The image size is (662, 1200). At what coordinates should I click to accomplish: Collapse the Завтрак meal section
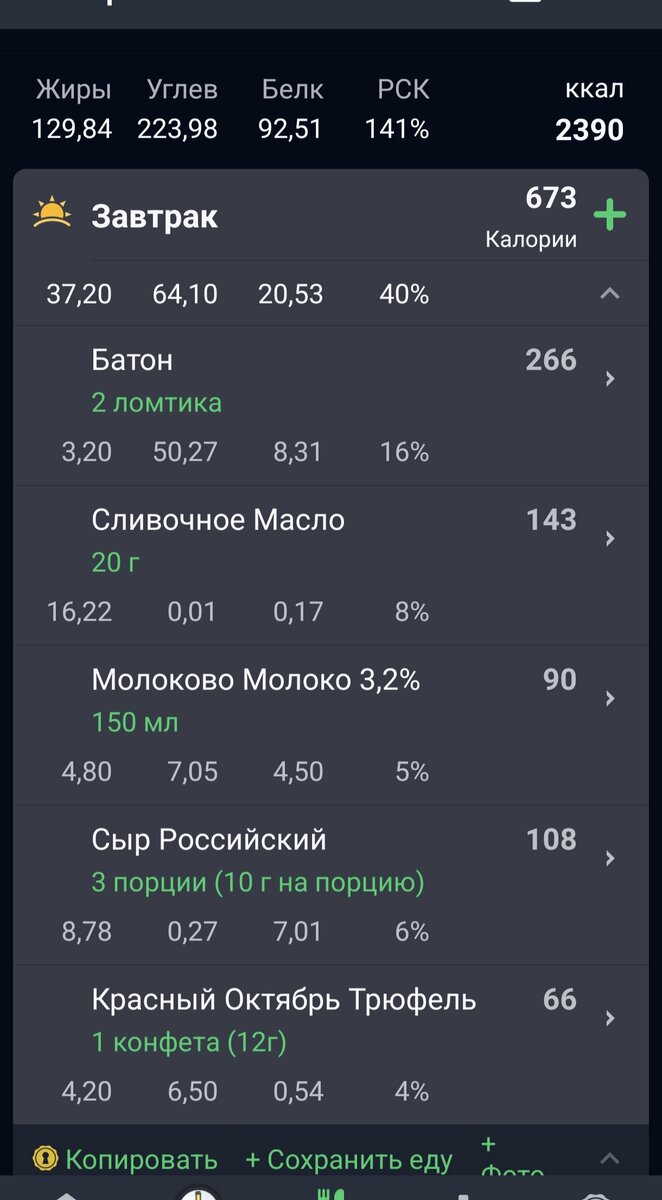pos(609,294)
